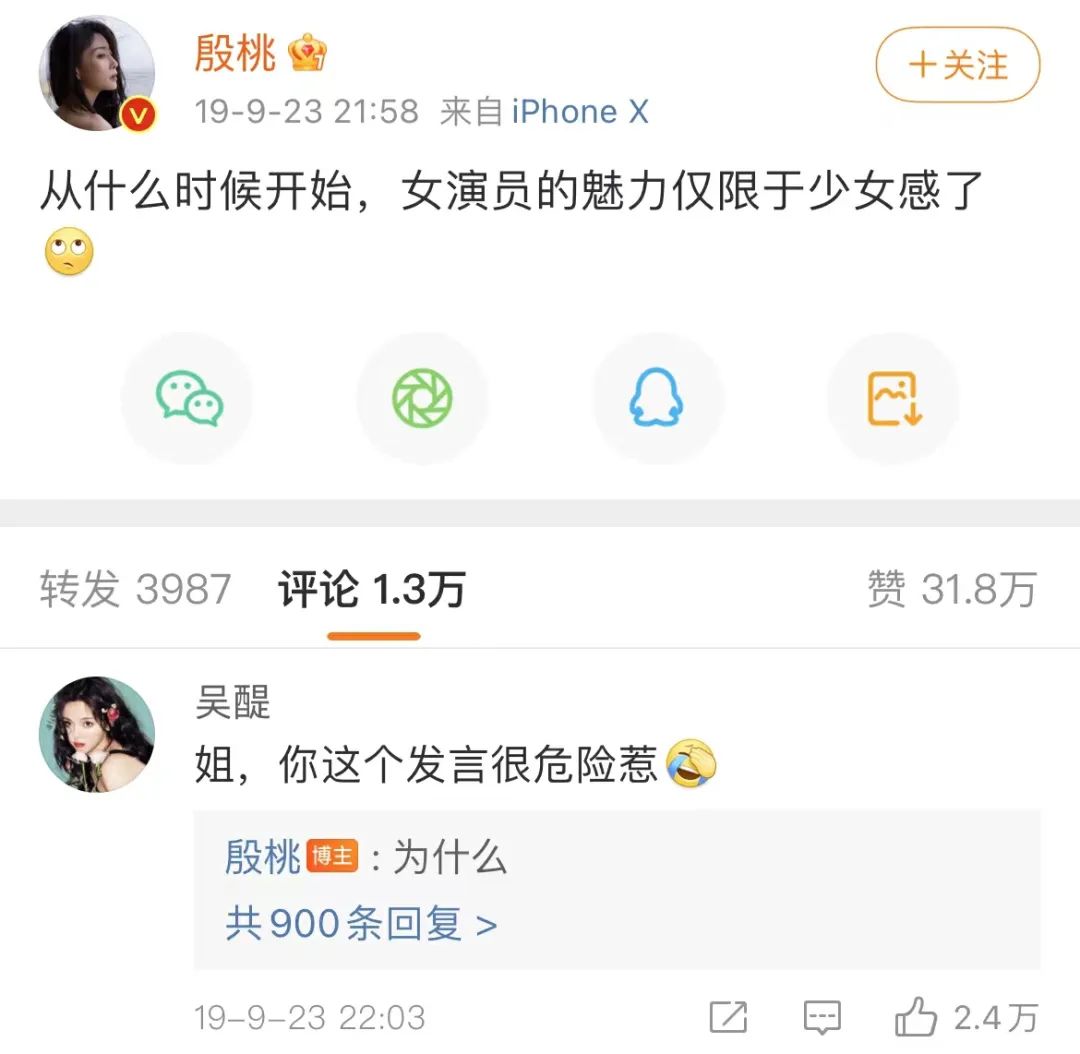
Task: Share the post to WeChat
Action: pos(188,398)
